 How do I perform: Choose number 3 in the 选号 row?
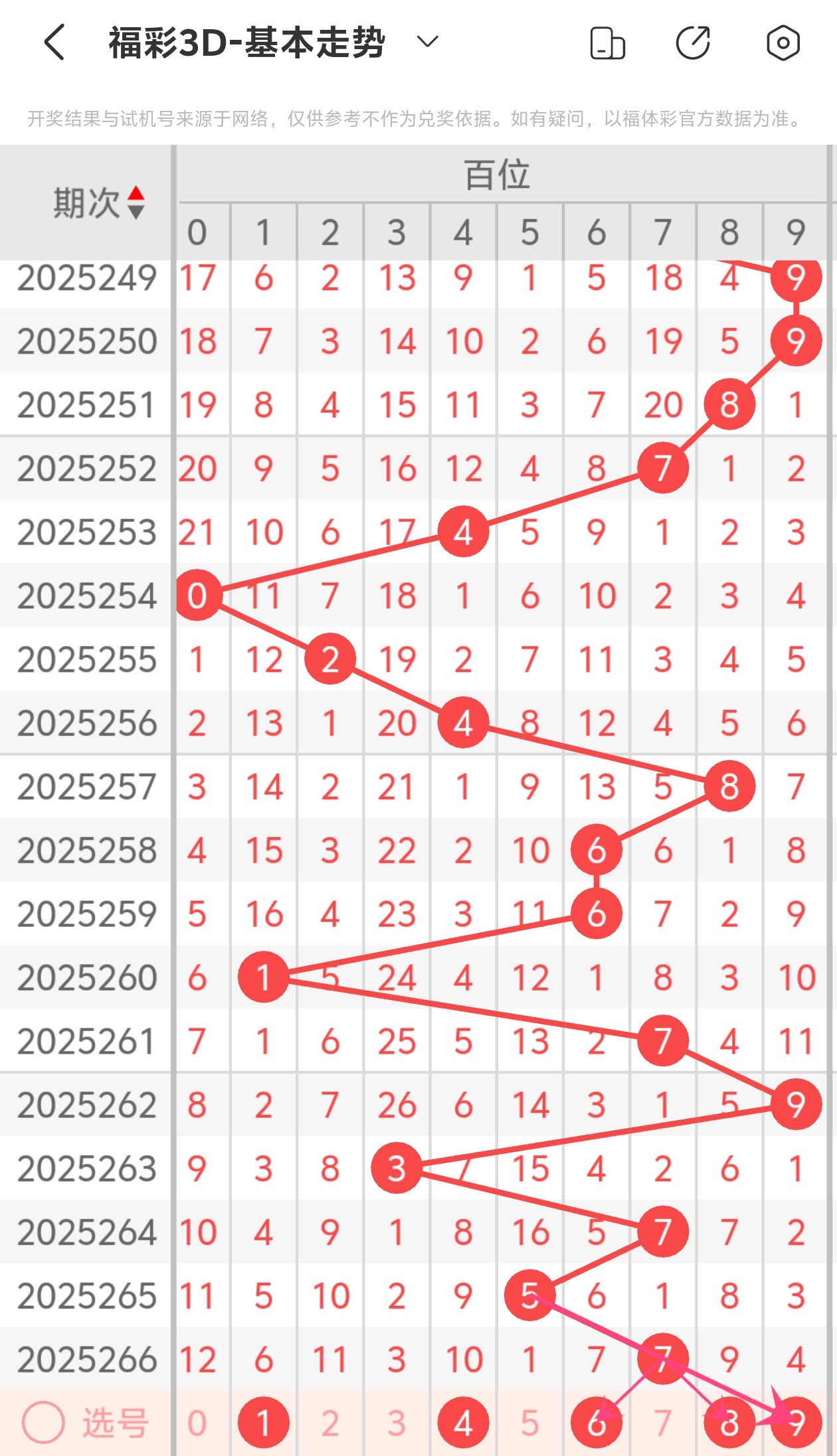pyautogui.click(x=397, y=1423)
